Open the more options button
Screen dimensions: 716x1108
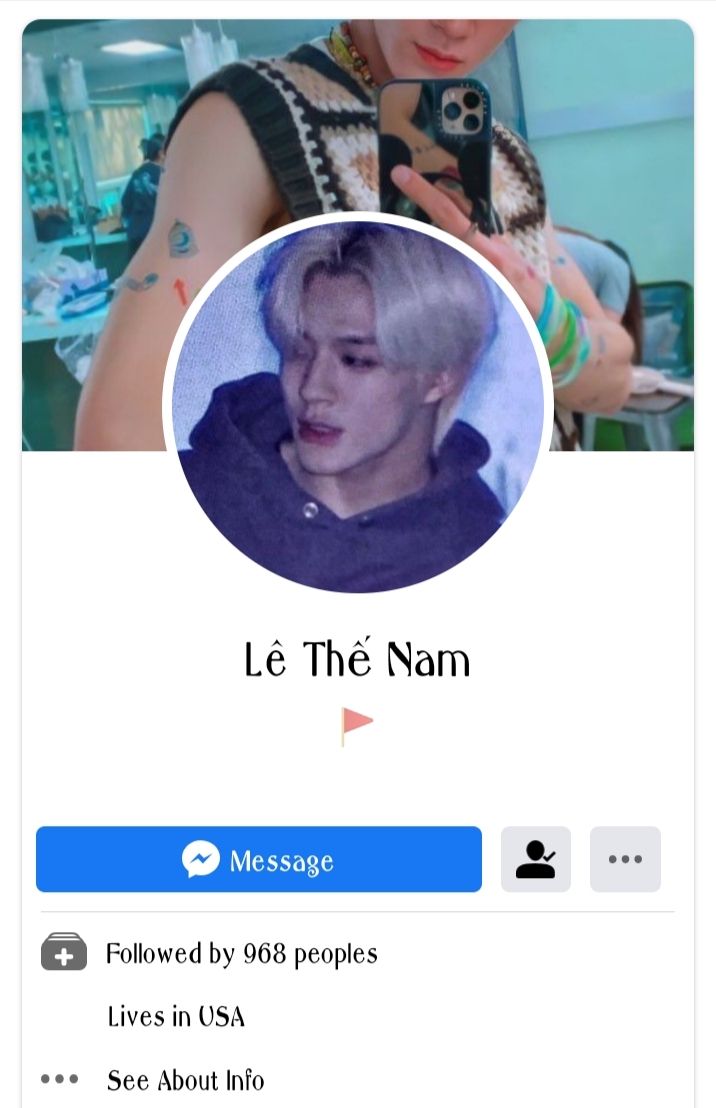[625, 859]
